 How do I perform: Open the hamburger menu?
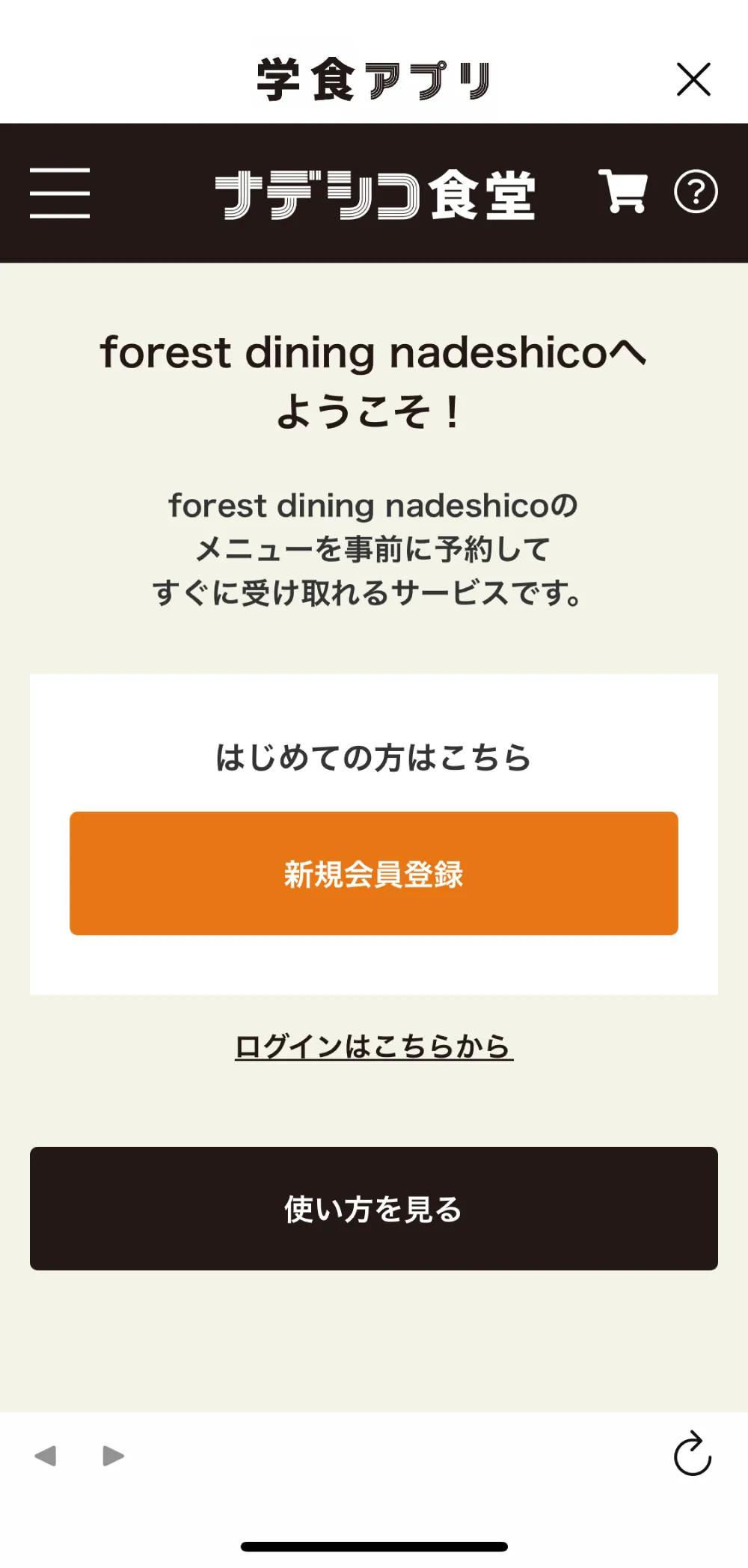[x=60, y=193]
